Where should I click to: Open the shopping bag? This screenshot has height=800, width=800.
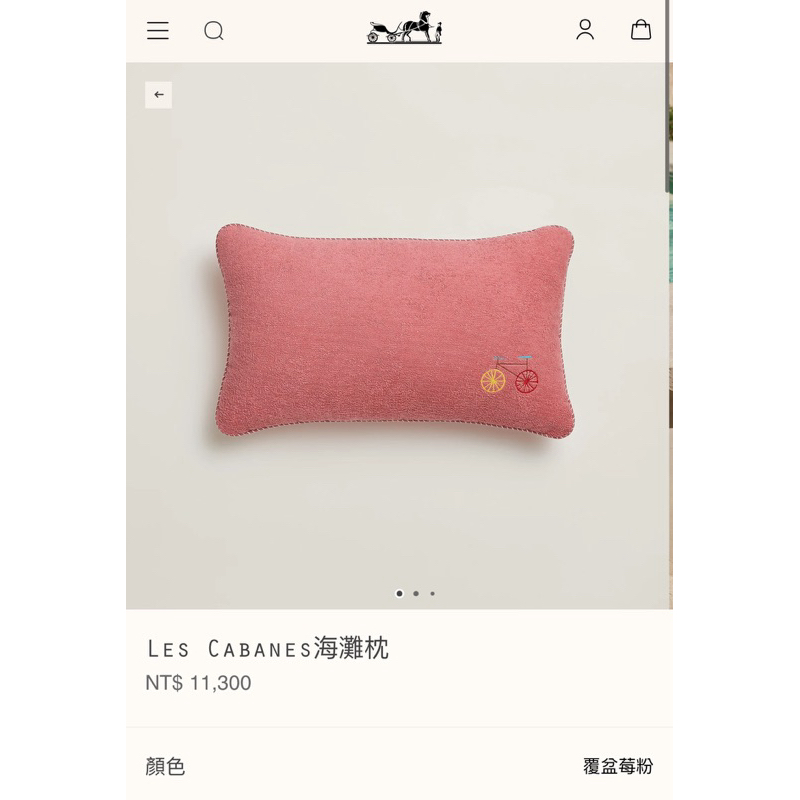(x=641, y=30)
